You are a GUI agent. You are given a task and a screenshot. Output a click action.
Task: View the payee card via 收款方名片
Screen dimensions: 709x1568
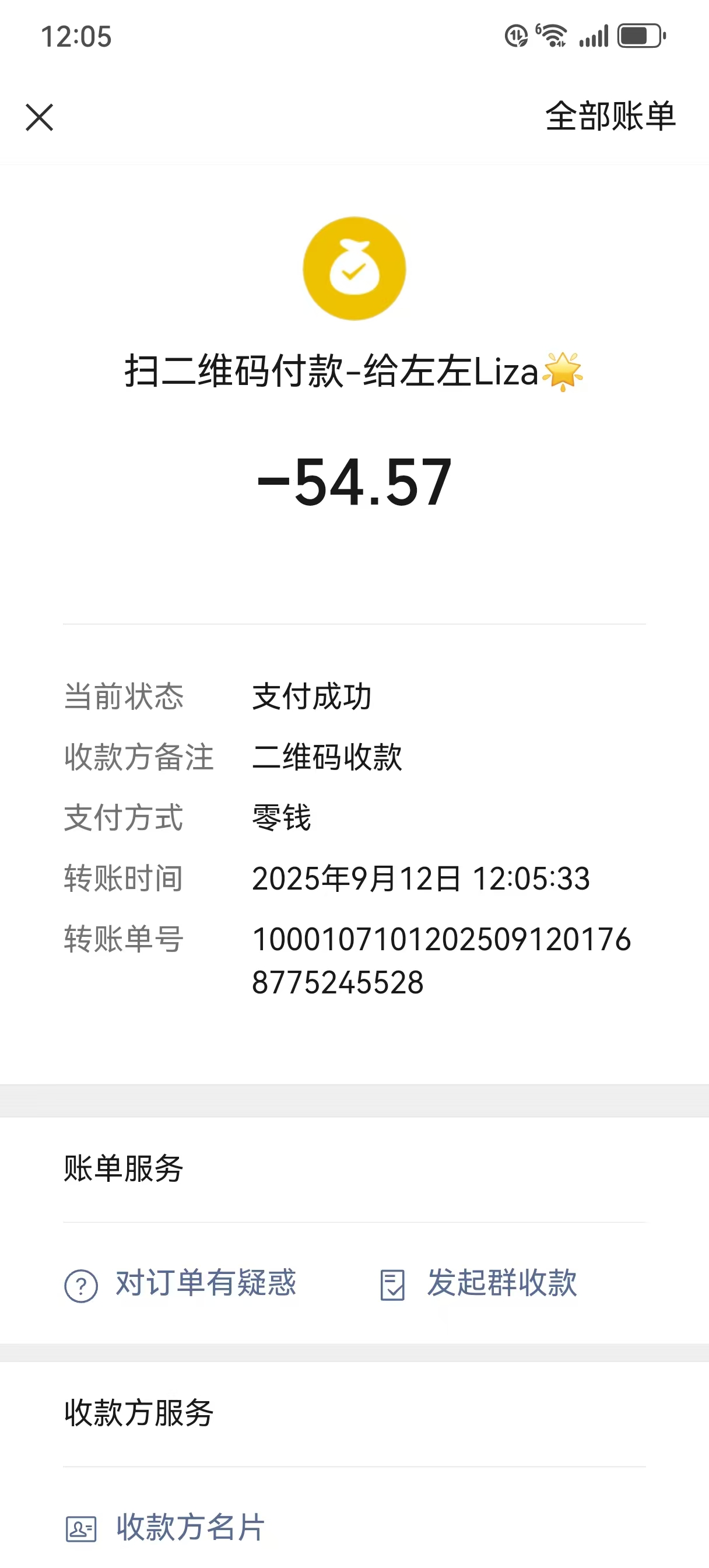(166, 1527)
